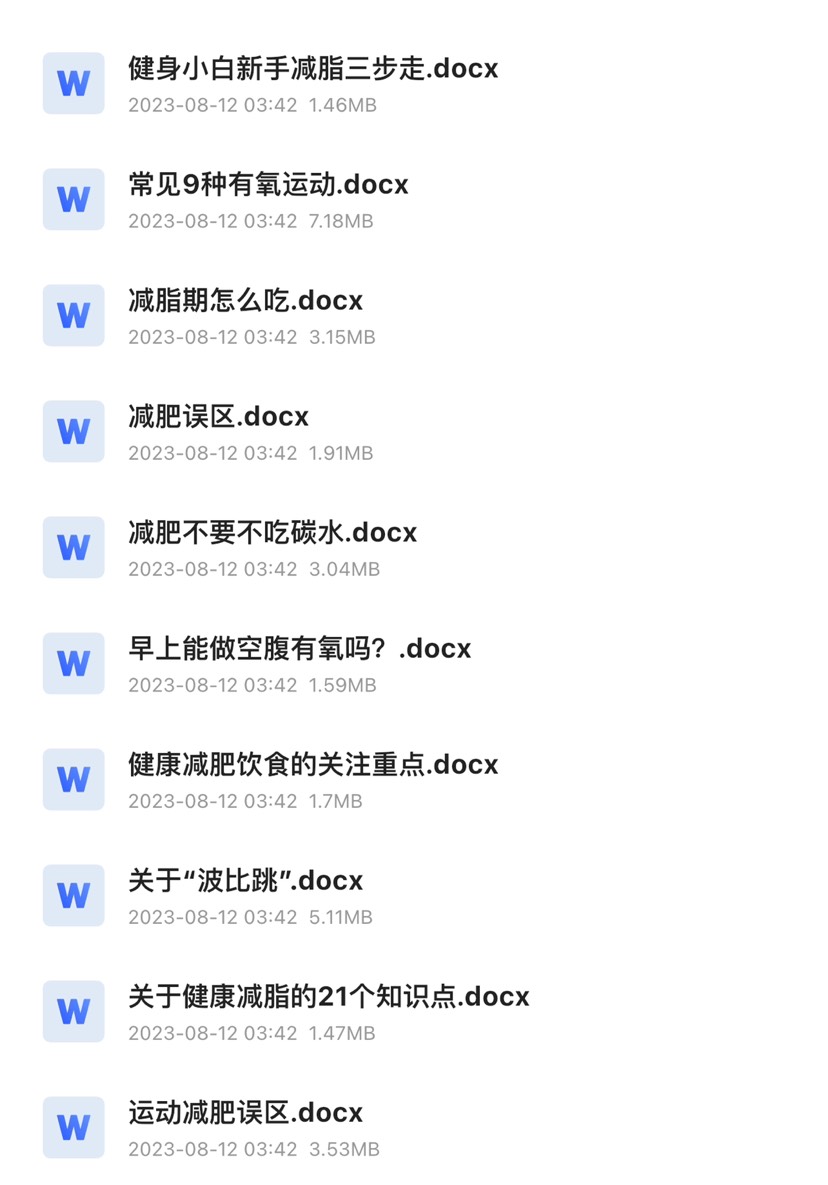The image size is (828, 1185).
Task: Open 运动减肥误区.docx
Action: tap(245, 1113)
